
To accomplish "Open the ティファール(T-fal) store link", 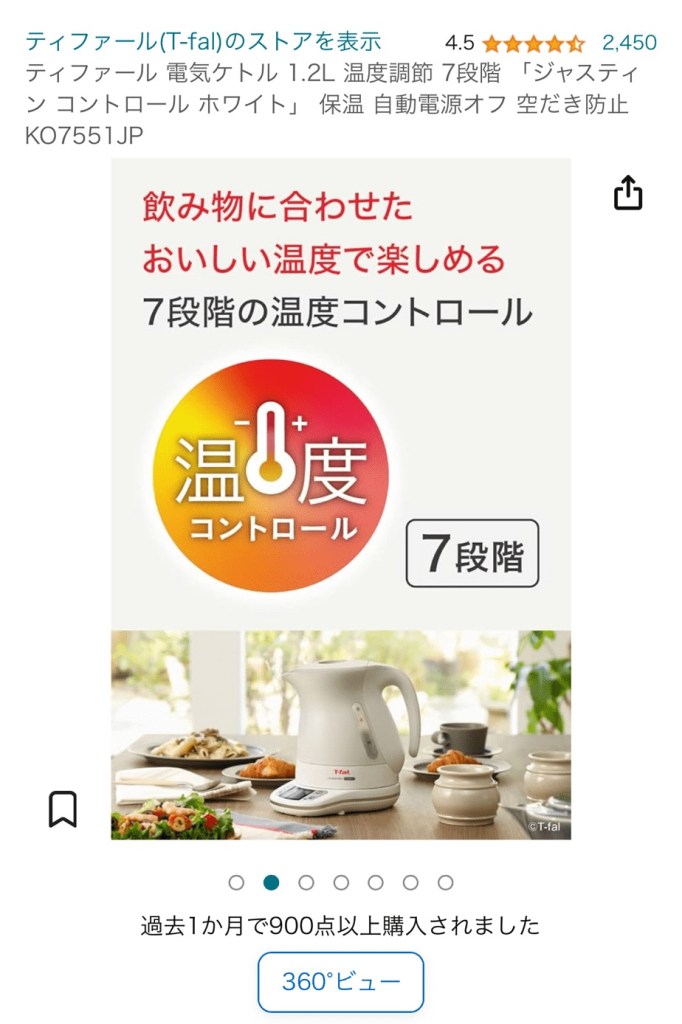I will pos(203,42).
